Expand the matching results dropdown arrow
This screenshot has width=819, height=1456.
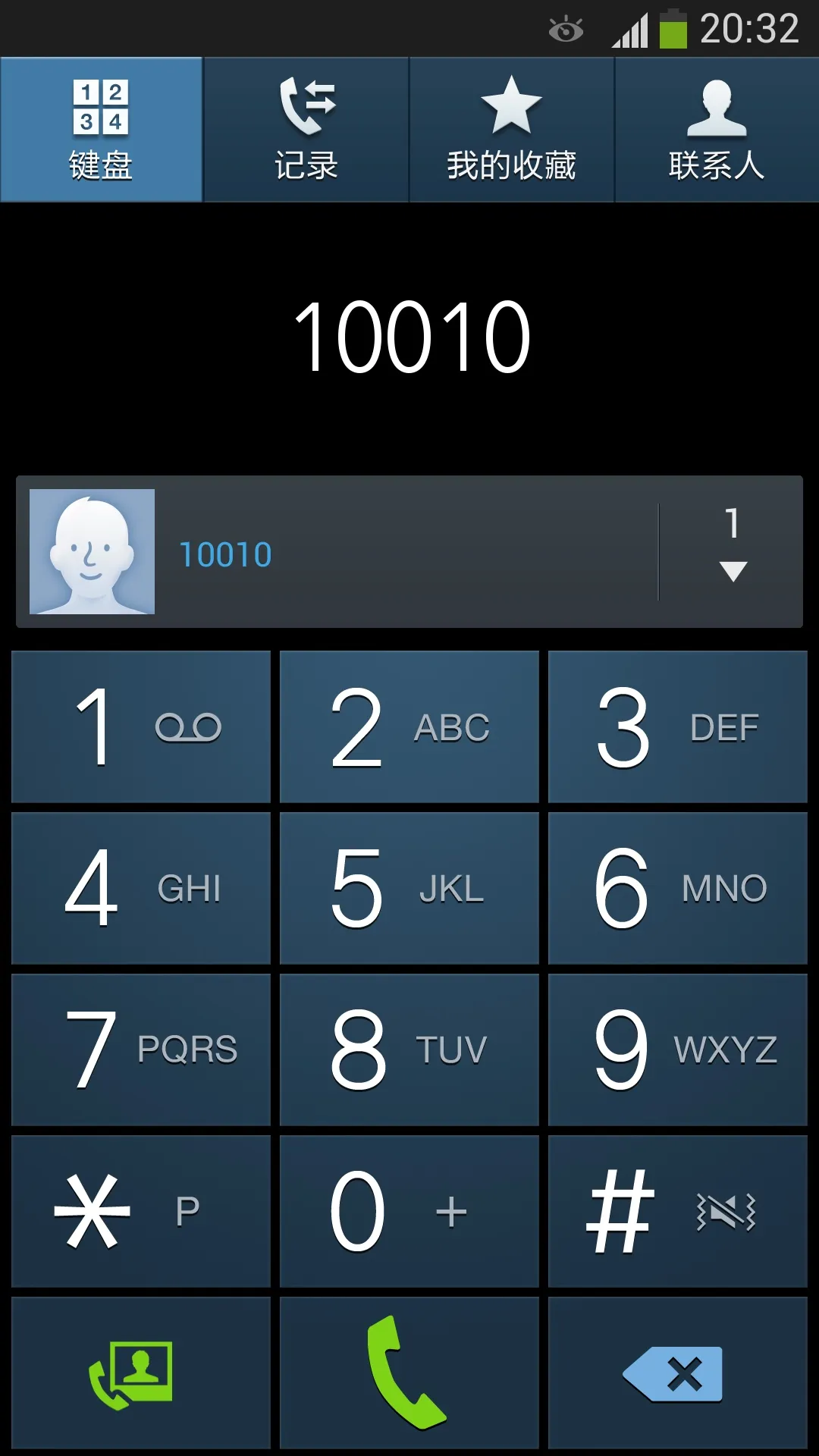click(732, 552)
